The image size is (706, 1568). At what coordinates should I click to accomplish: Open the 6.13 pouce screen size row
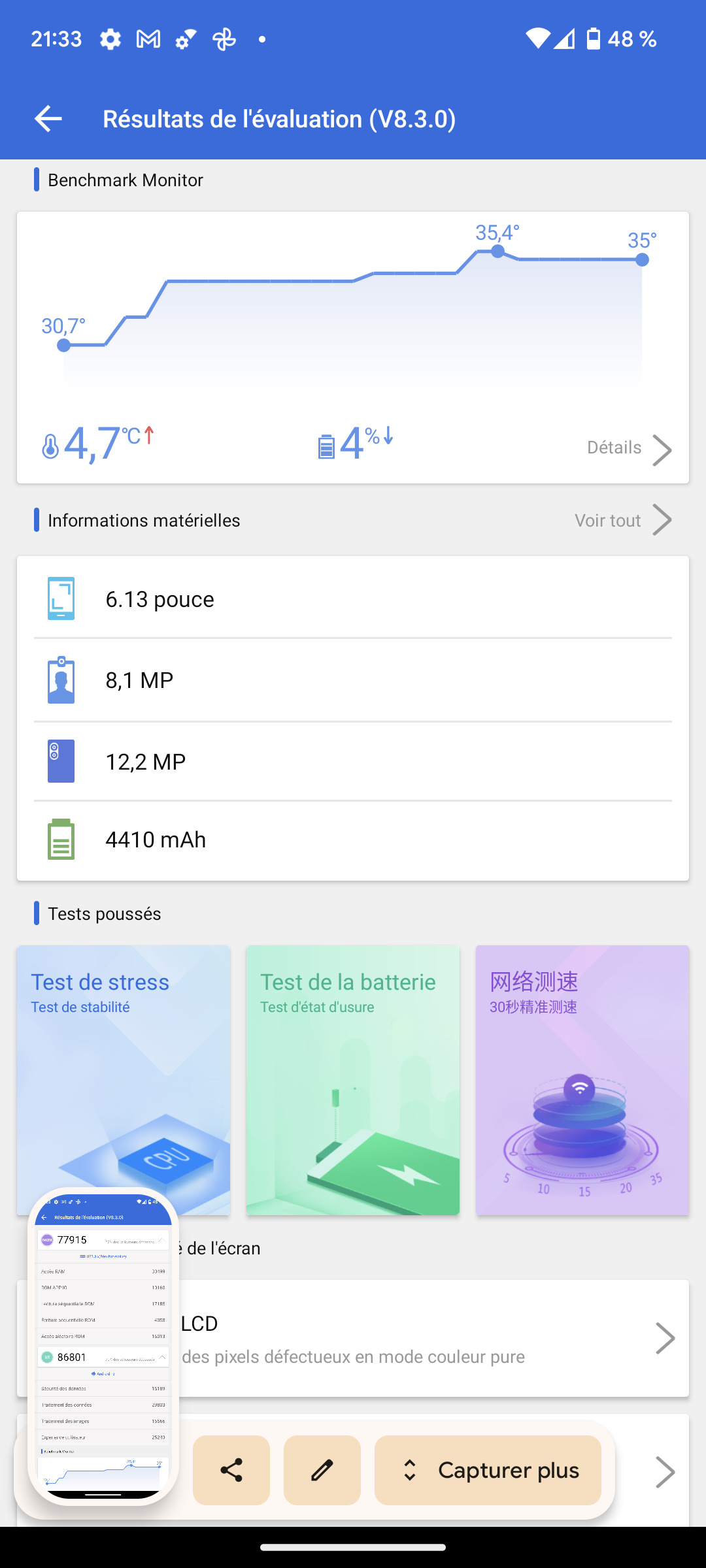click(x=353, y=599)
